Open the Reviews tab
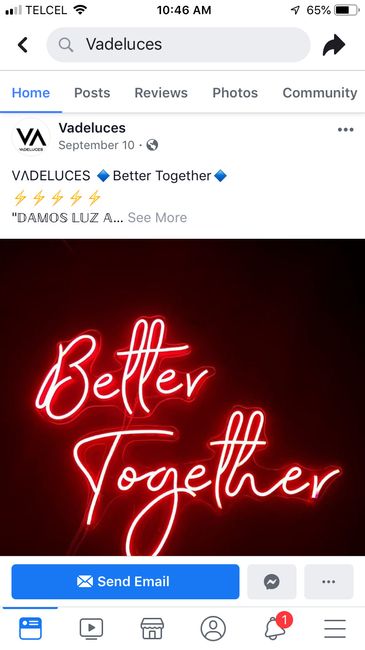Screen dimensions: 365x650 tap(161, 93)
